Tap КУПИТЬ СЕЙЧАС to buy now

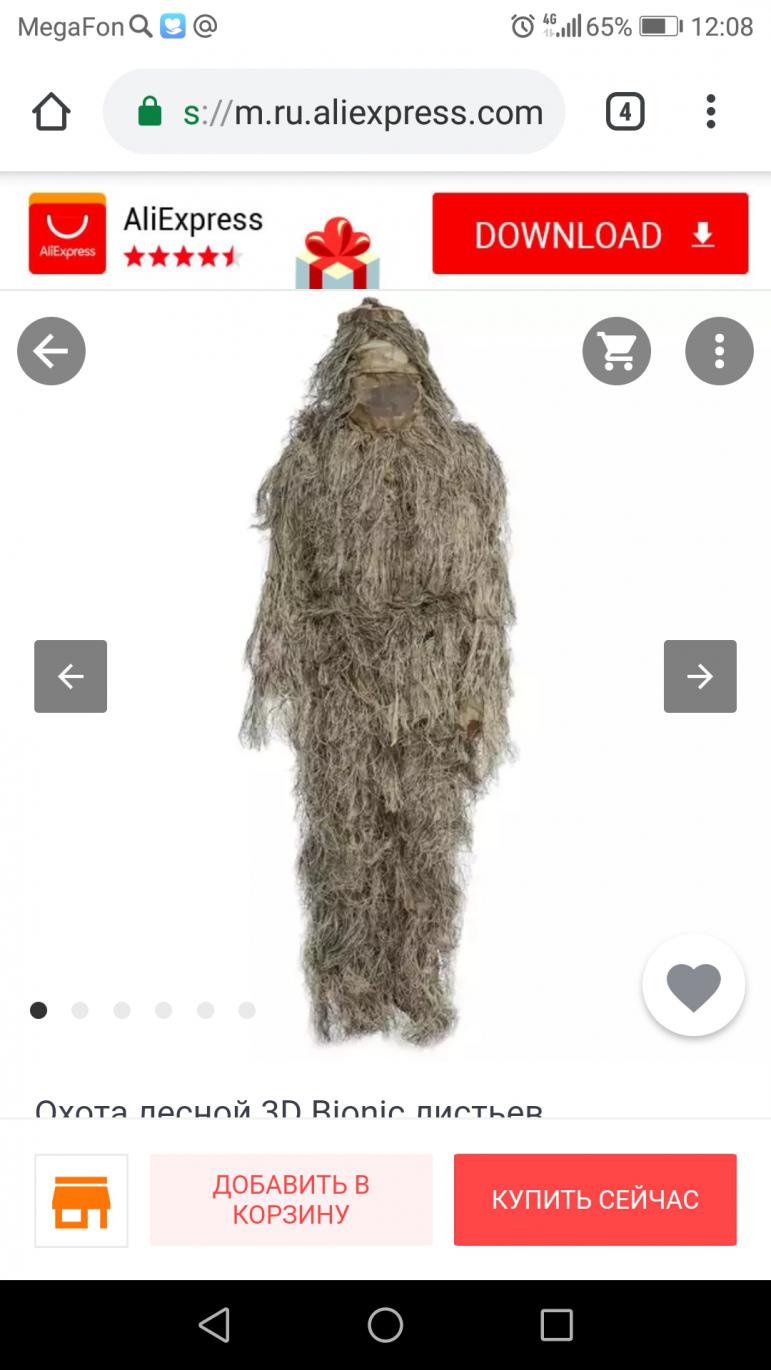(x=595, y=1200)
